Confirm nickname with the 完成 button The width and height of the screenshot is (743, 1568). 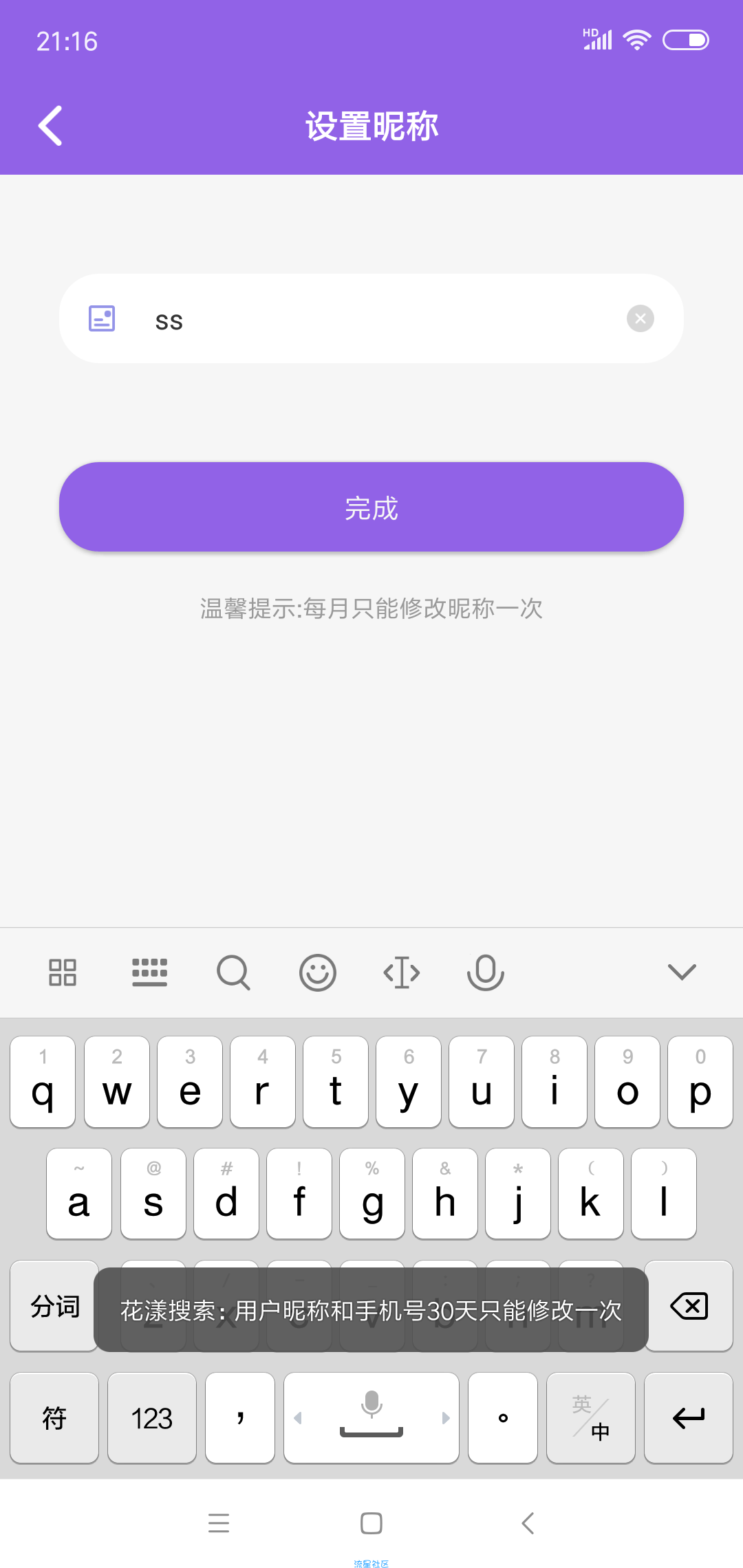coord(371,508)
